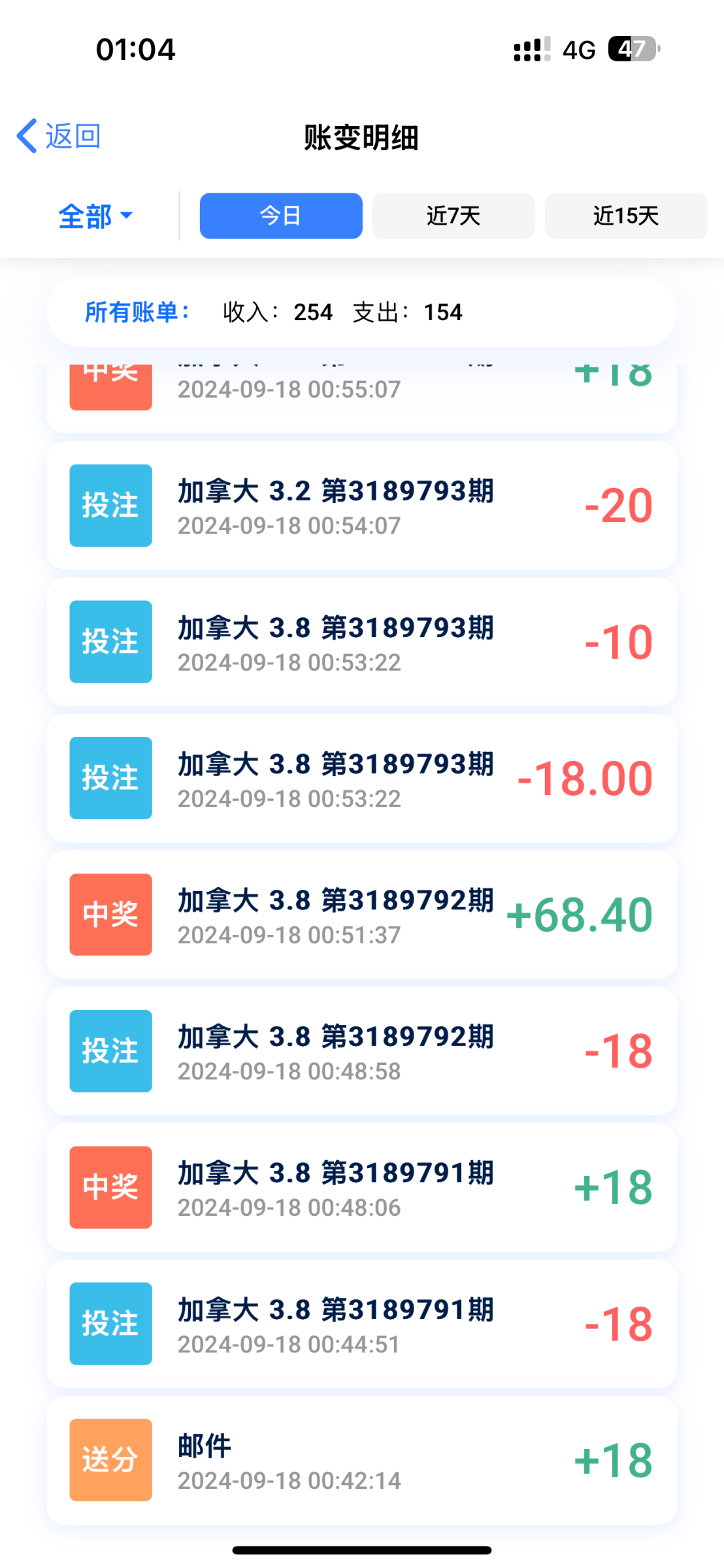Switch to the 近15天 range
The width and height of the screenshot is (724, 1568).
pyautogui.click(x=626, y=216)
